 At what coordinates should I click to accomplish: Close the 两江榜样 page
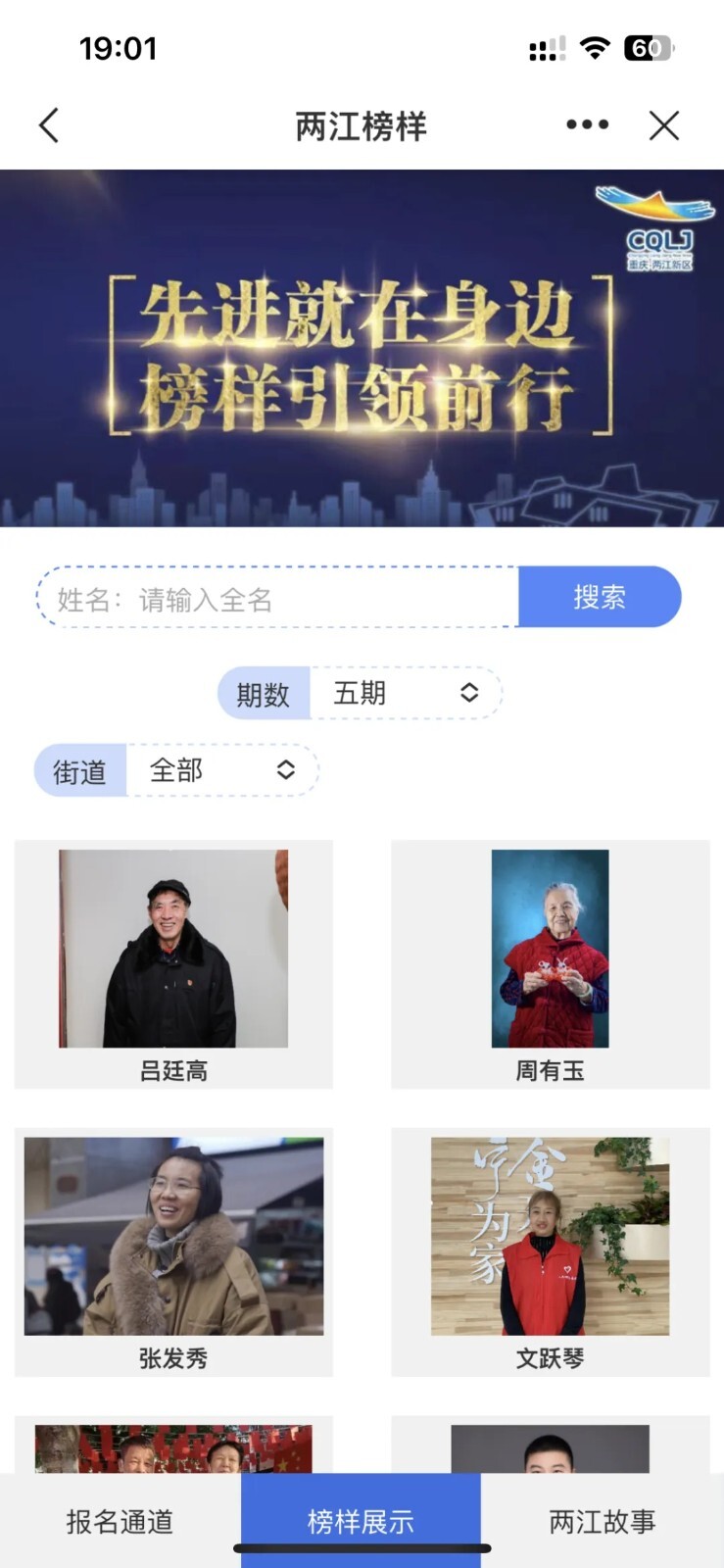point(664,125)
